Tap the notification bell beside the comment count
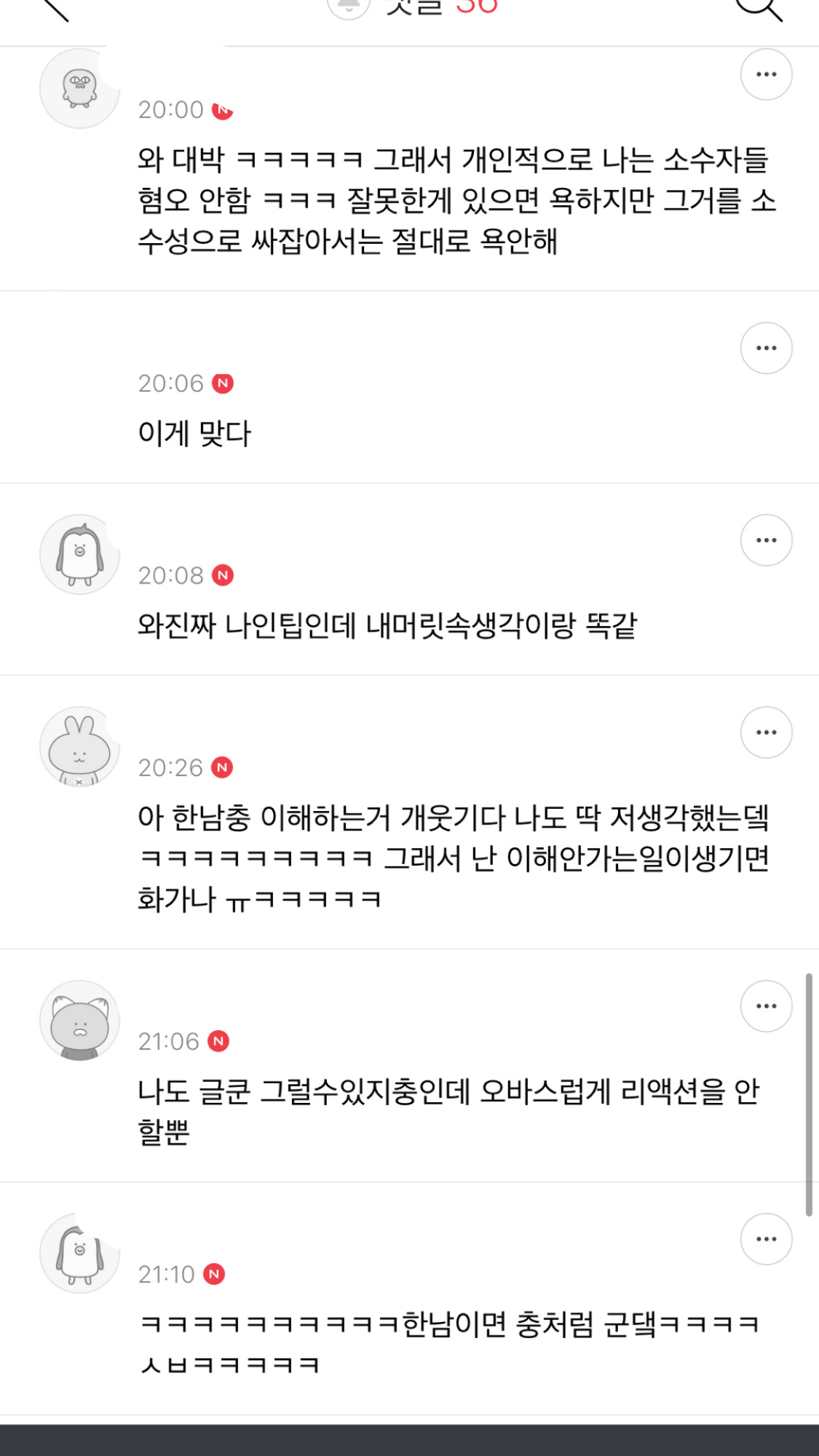 [349, 6]
